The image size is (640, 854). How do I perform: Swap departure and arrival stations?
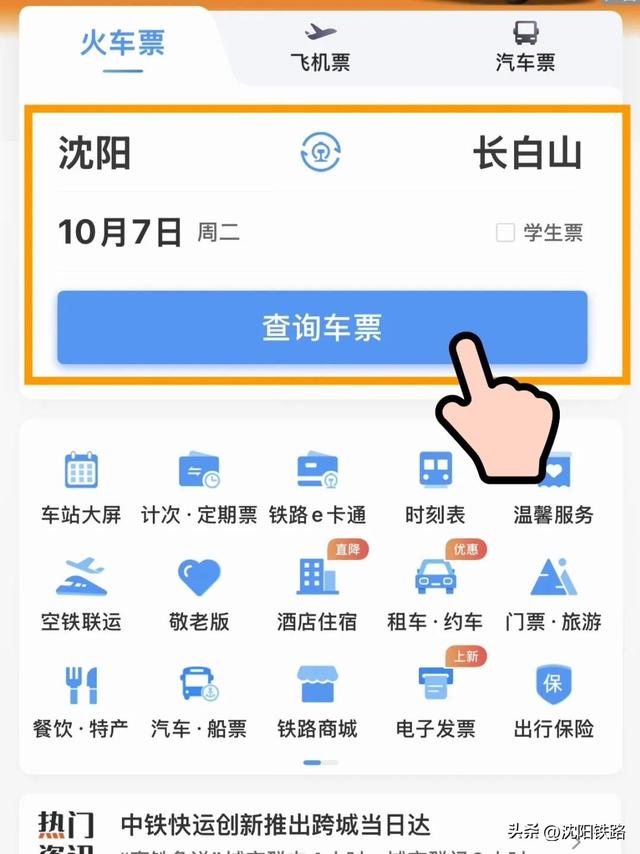tap(321, 153)
